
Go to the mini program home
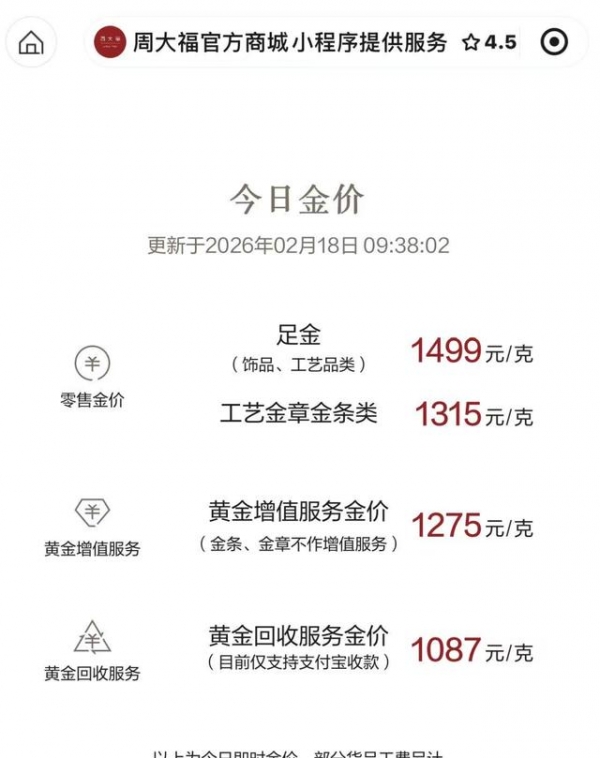tap(32, 42)
